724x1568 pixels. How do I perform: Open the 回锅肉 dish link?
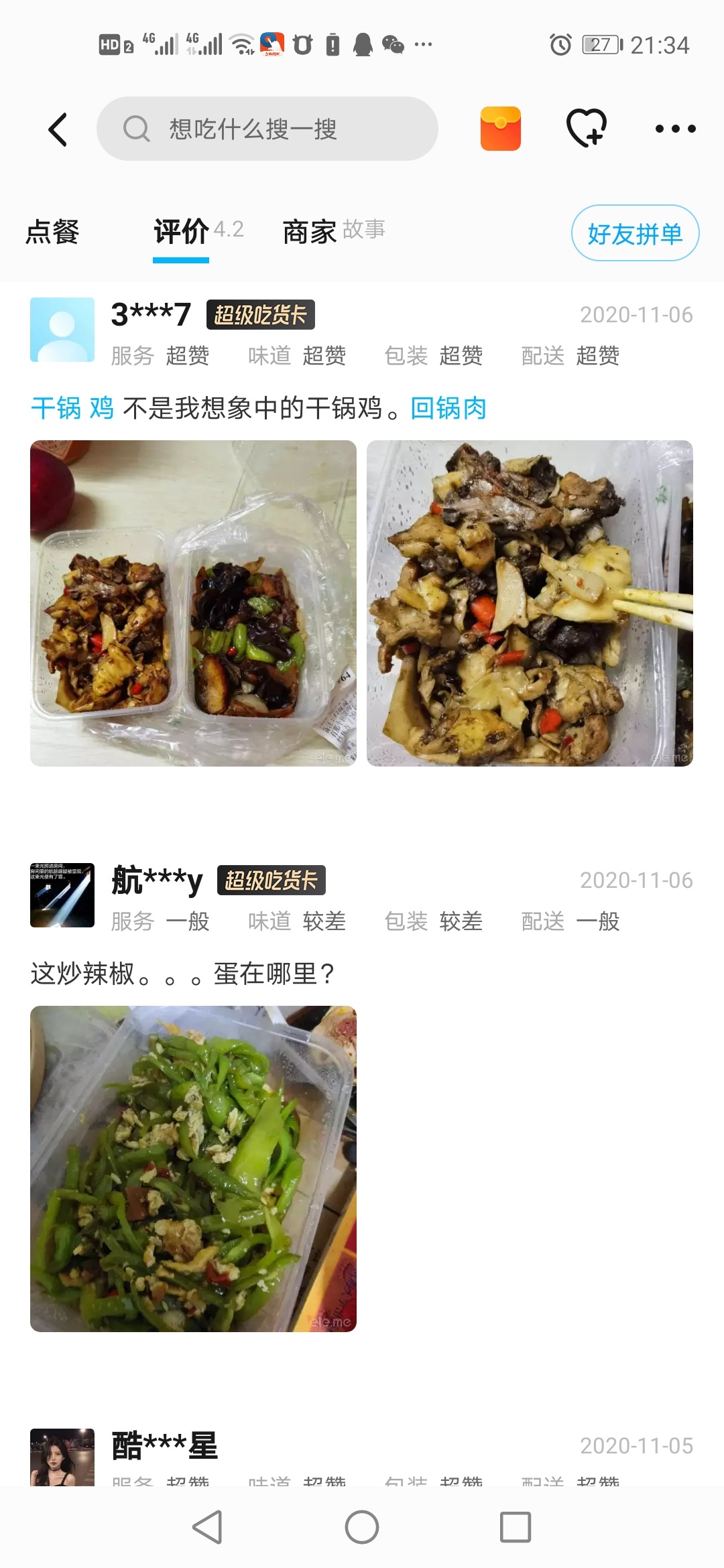point(448,408)
